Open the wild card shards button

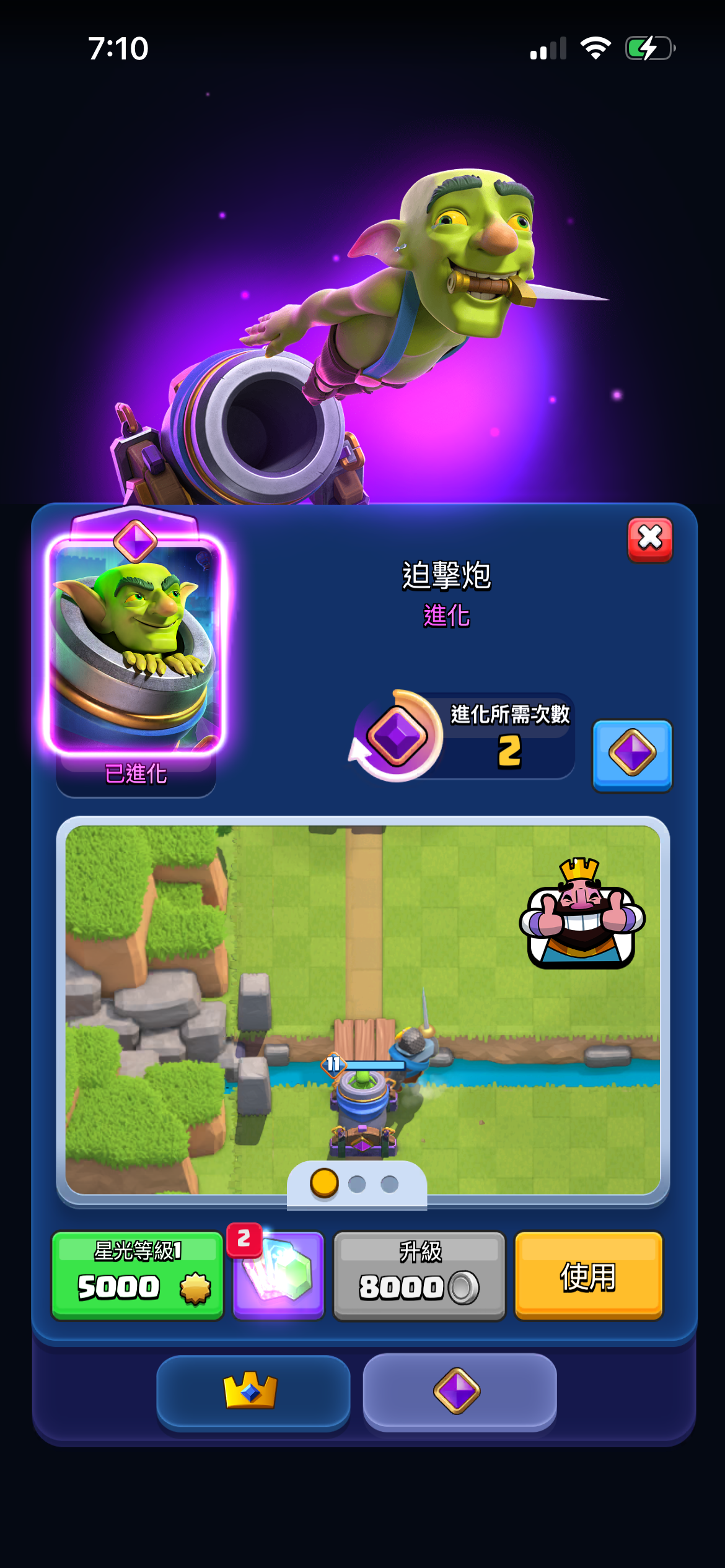coord(279,1276)
